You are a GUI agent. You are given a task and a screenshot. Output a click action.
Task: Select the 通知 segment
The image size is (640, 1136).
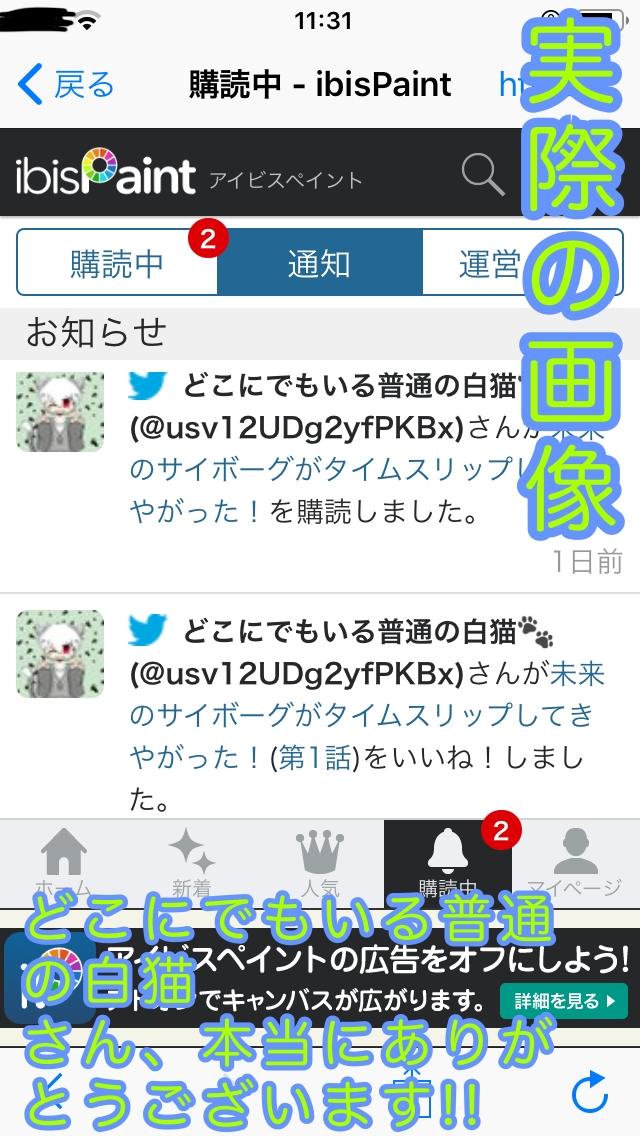[319, 264]
